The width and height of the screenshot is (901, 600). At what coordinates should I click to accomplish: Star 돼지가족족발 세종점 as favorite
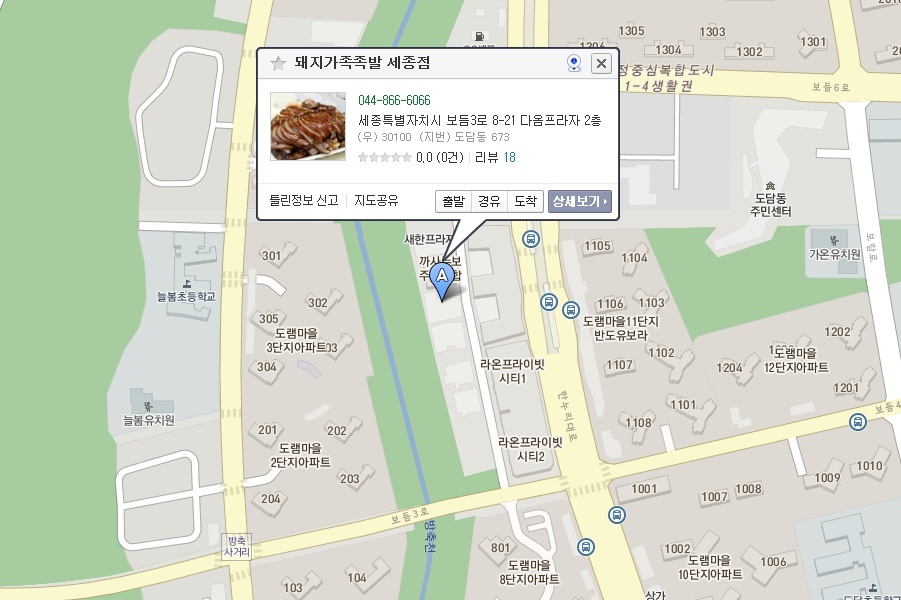278,63
